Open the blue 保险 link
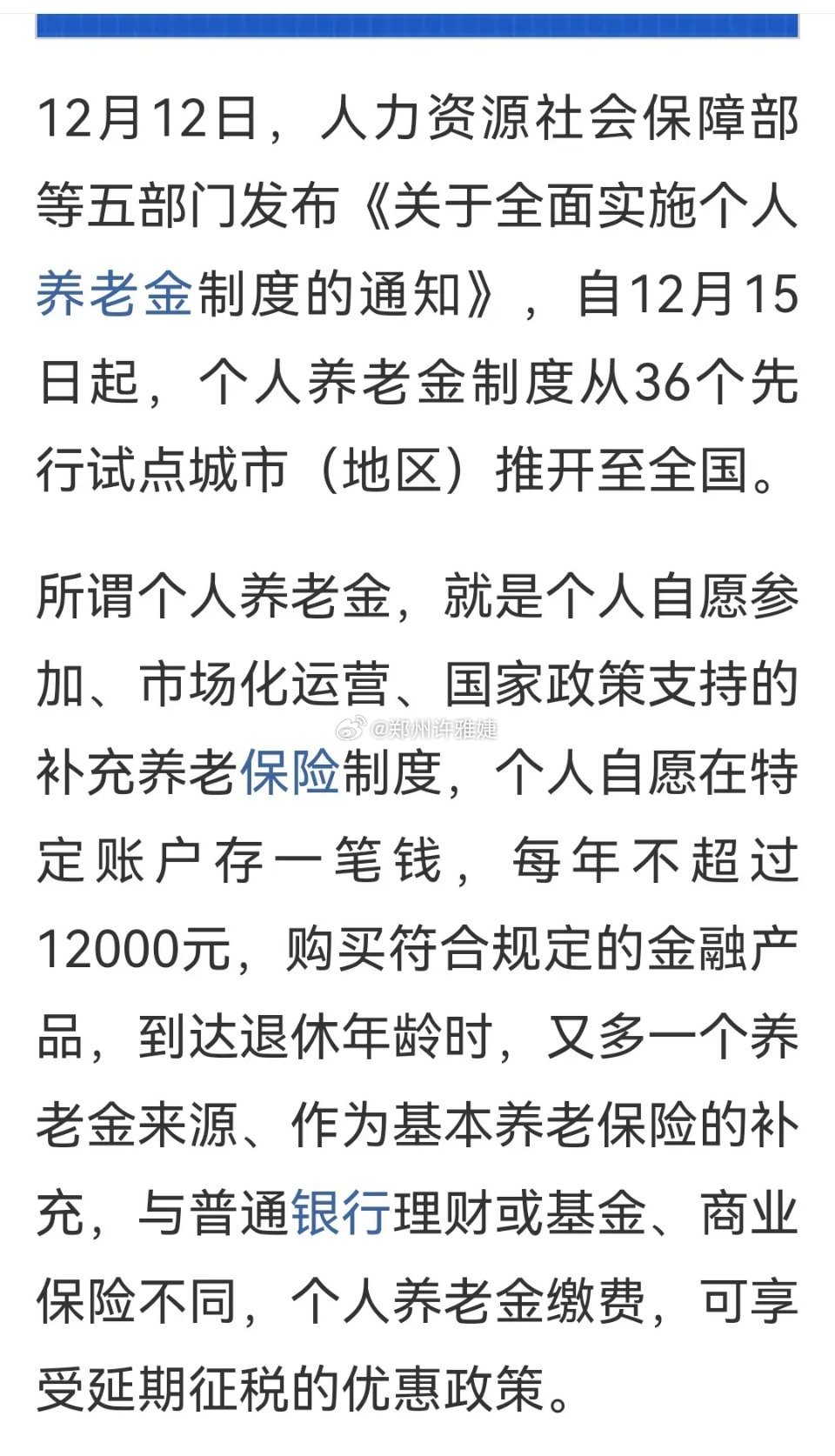This screenshot has width=835, height=1456. click(291, 772)
